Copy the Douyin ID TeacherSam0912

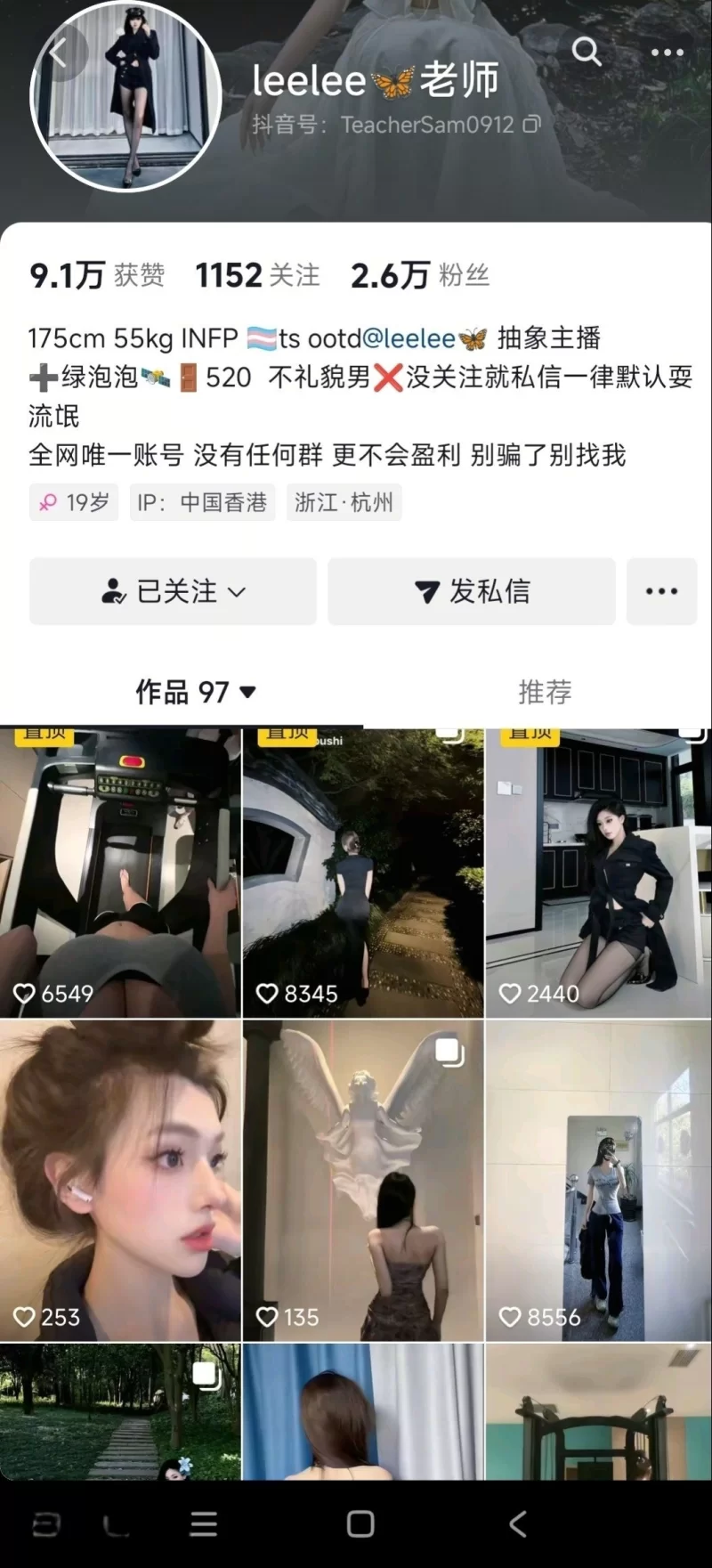[531, 125]
